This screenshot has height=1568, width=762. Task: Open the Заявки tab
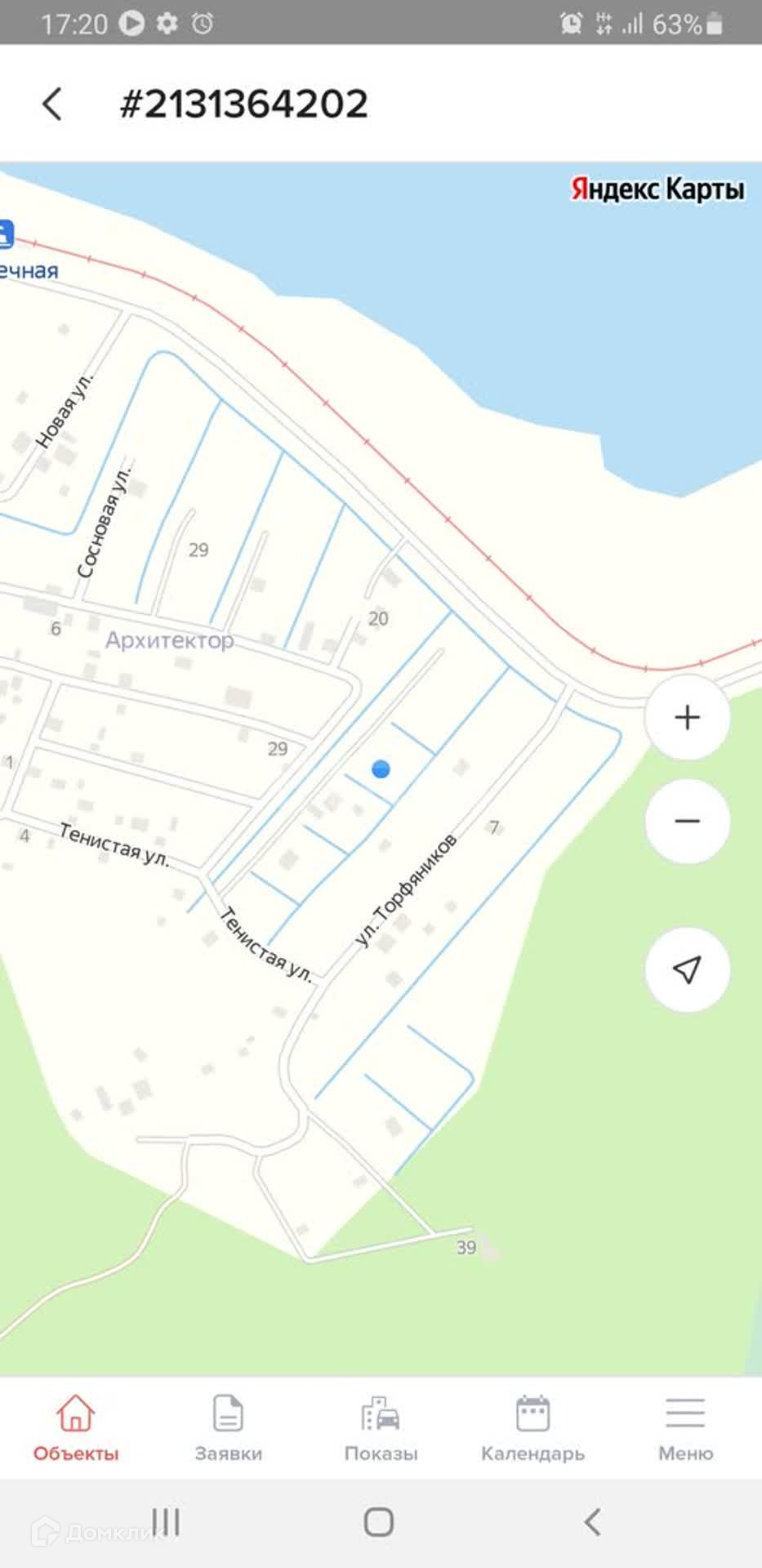(228, 1428)
